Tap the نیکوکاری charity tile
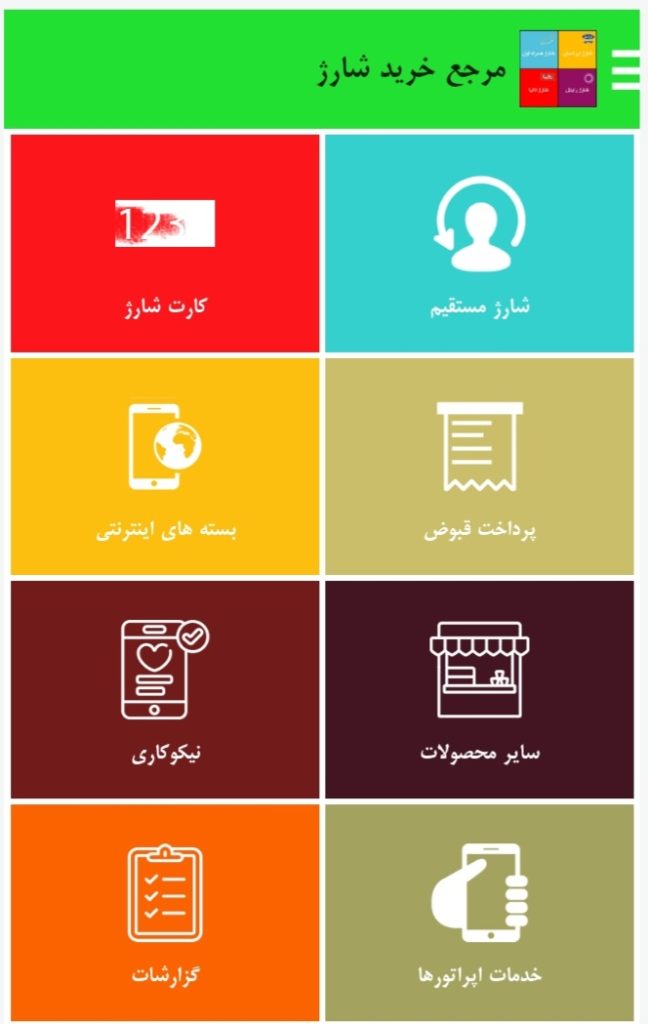 click(x=165, y=689)
